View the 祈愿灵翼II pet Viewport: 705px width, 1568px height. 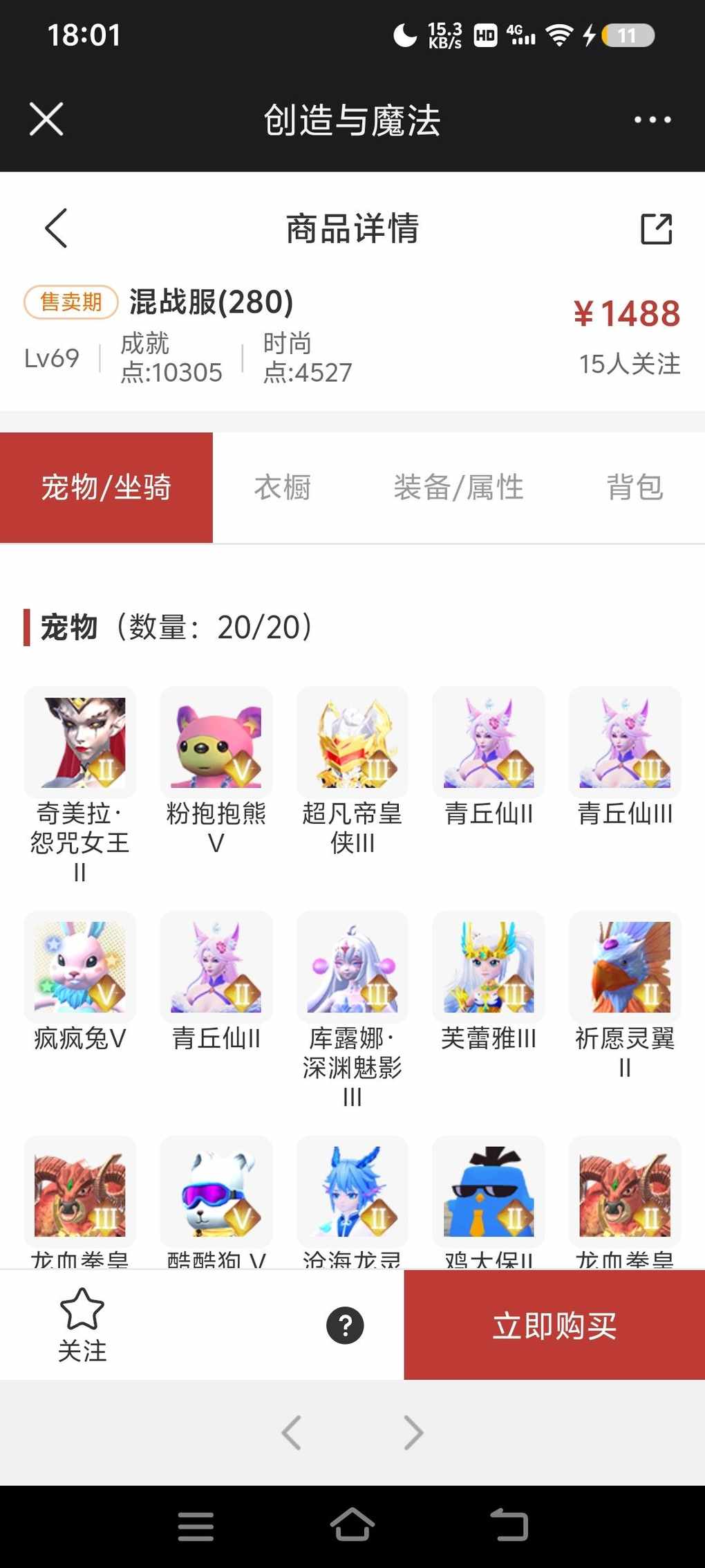(x=625, y=968)
